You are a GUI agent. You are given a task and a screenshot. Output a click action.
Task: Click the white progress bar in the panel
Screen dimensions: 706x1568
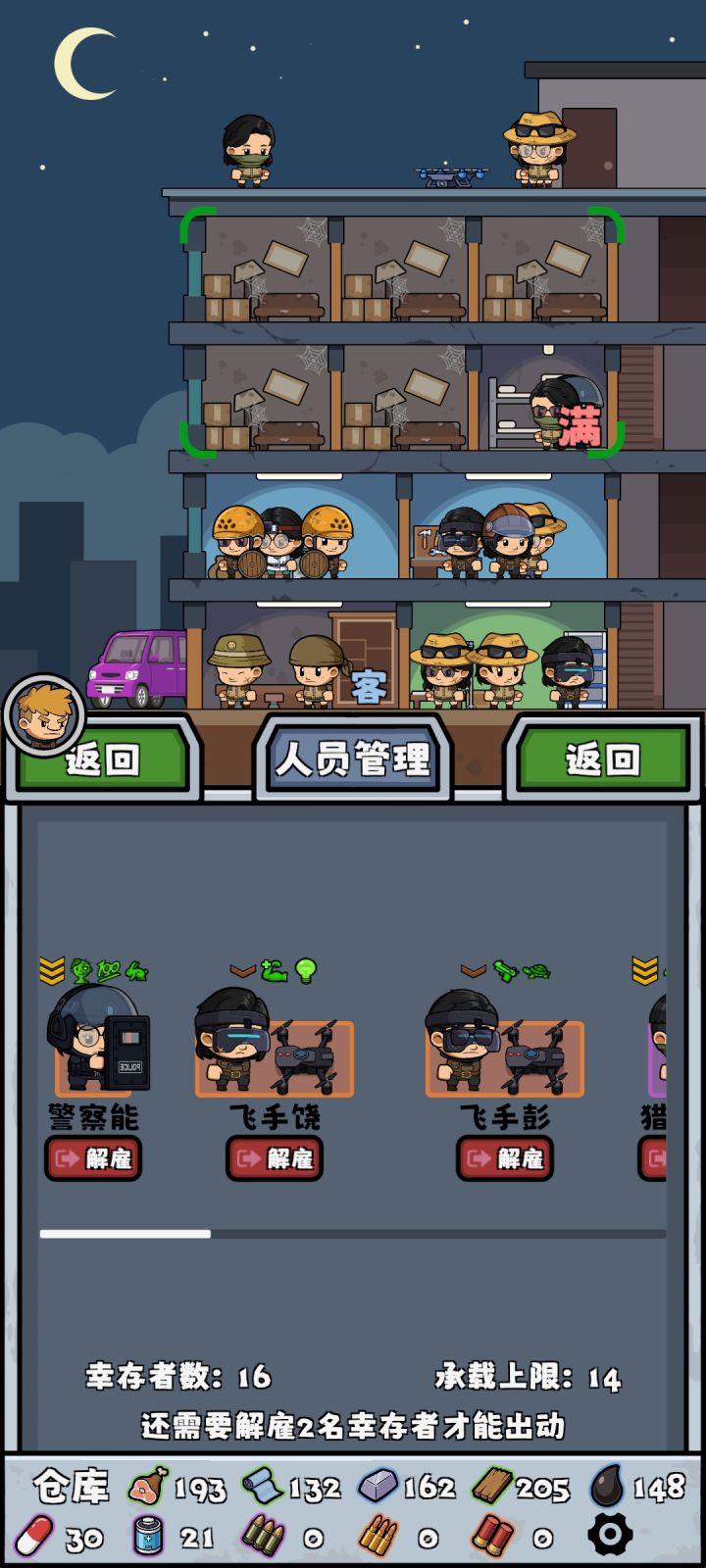tap(127, 1231)
